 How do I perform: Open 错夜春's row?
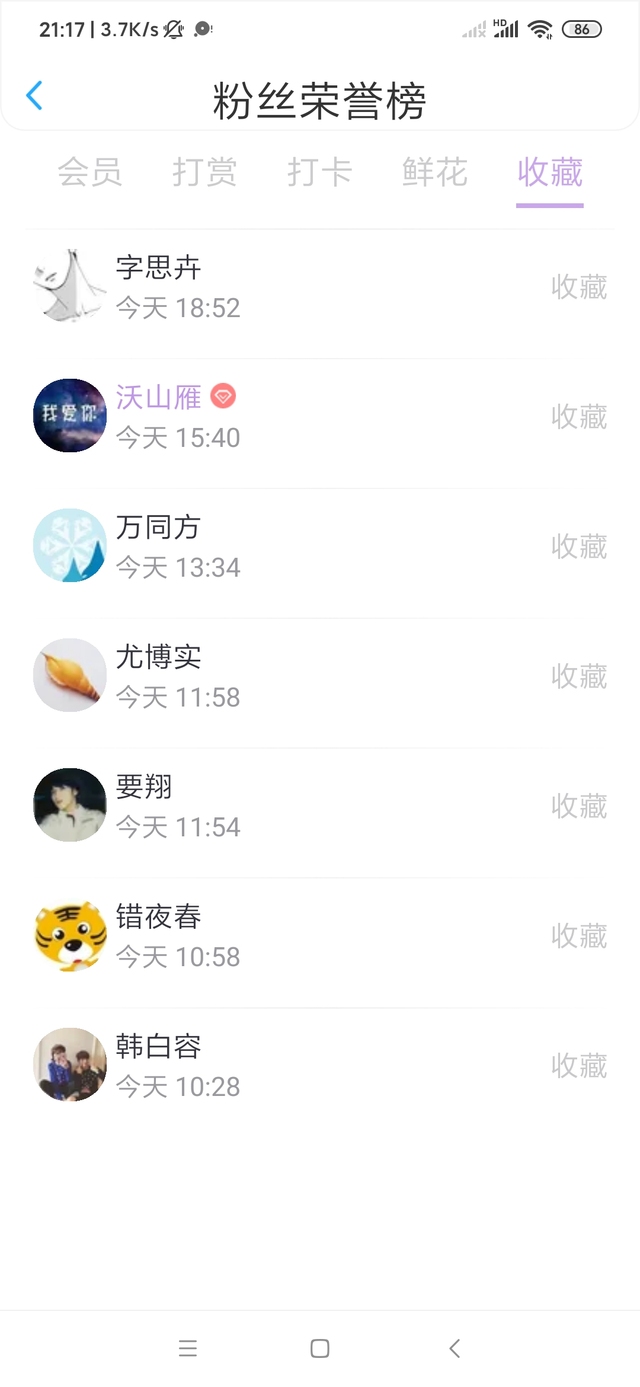point(320,937)
